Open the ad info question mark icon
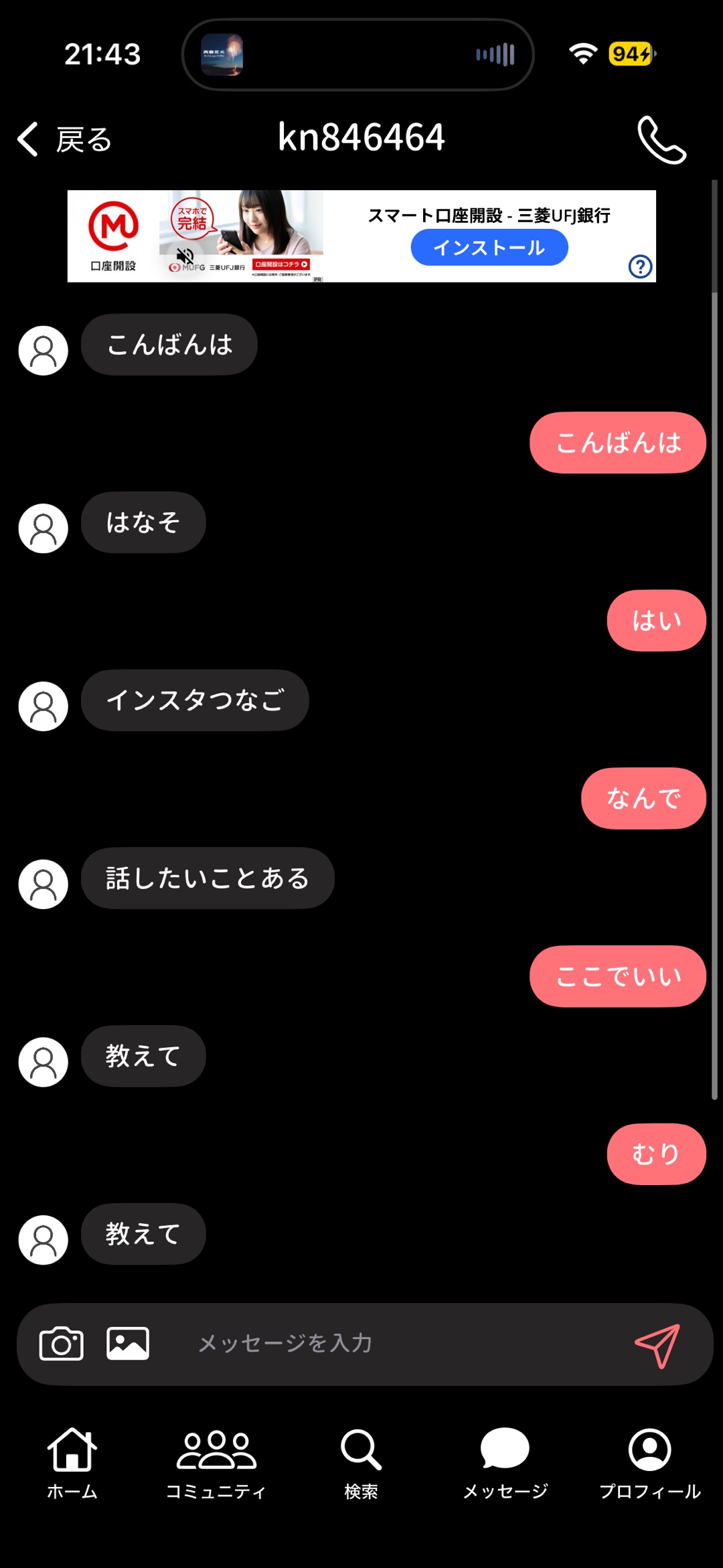The image size is (723, 1568). point(640,266)
